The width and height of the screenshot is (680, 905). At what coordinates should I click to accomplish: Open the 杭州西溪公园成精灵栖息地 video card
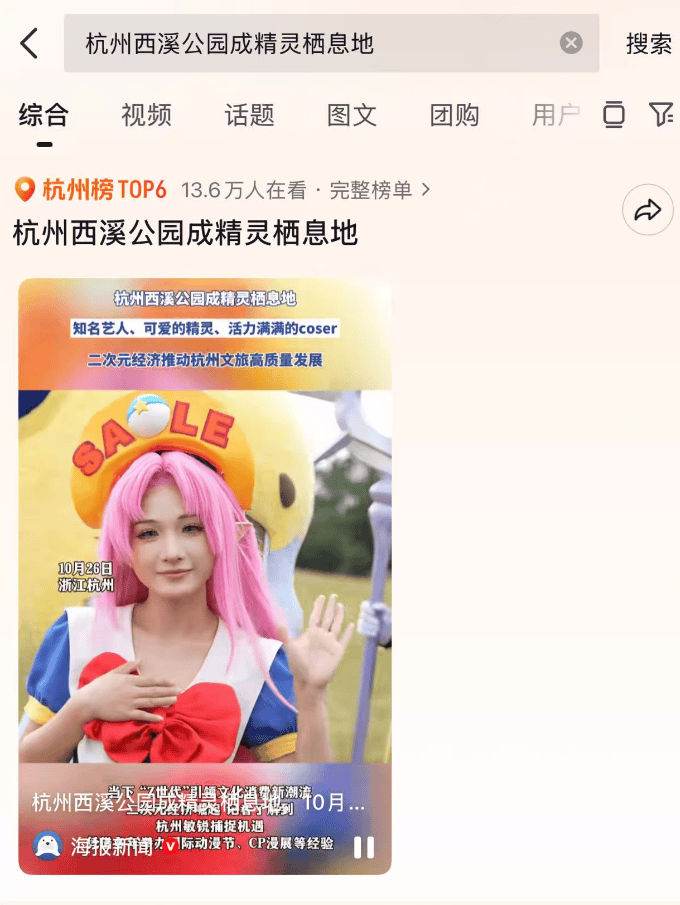click(x=205, y=560)
